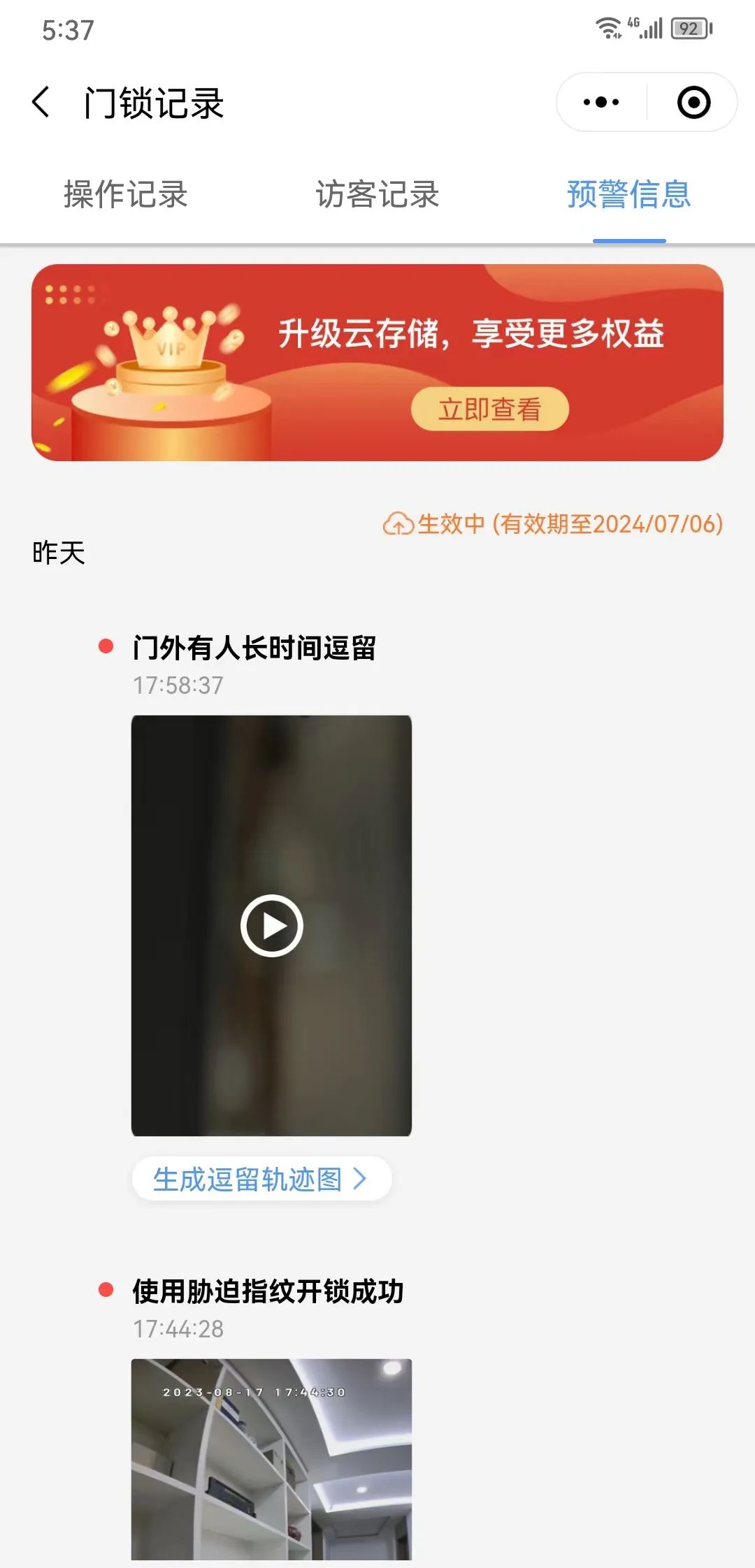
Task: Tap the cloud upload icon beside 生效中
Action: click(397, 524)
